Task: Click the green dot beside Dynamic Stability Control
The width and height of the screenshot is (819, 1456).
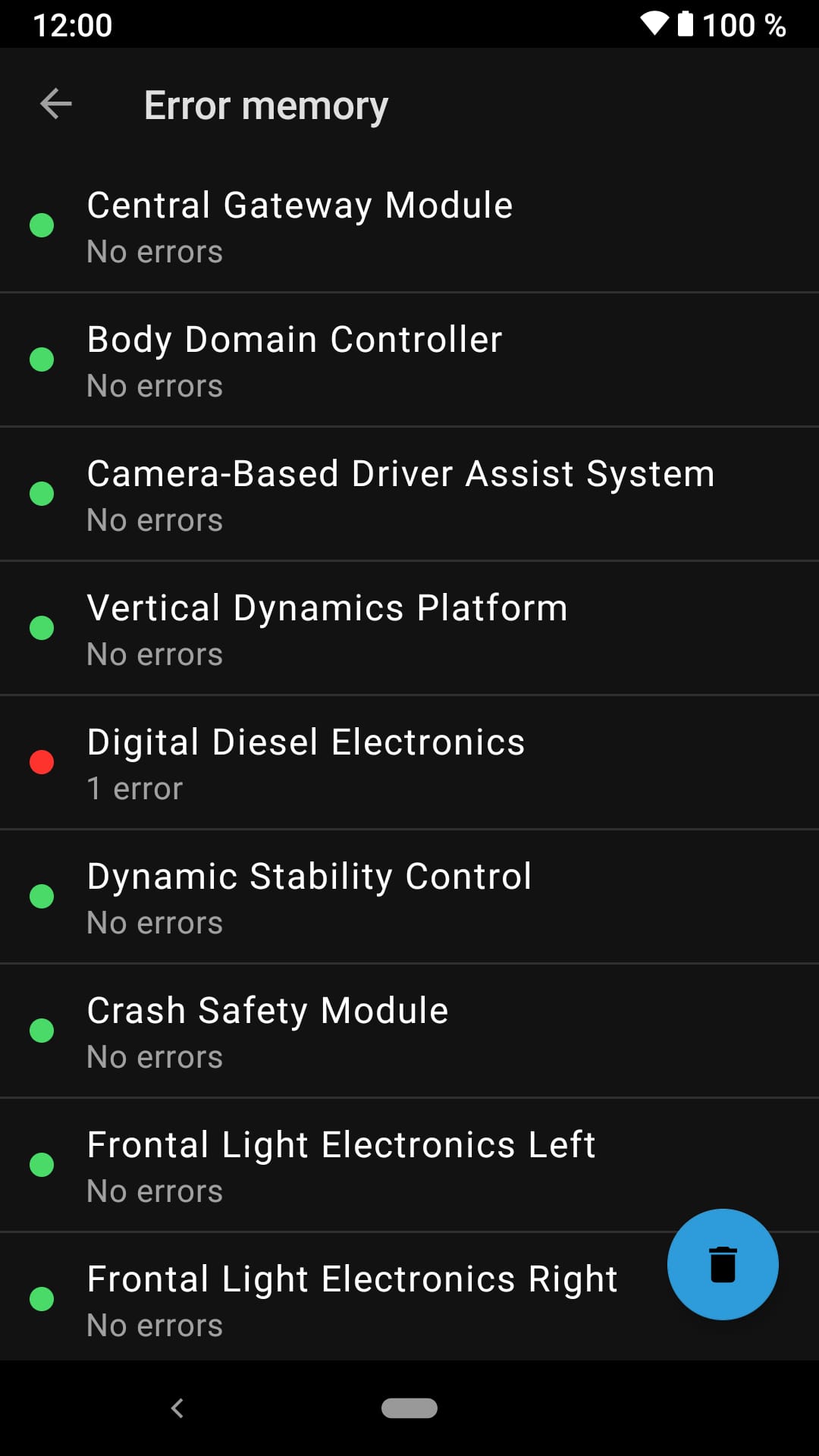Action: 42,896
